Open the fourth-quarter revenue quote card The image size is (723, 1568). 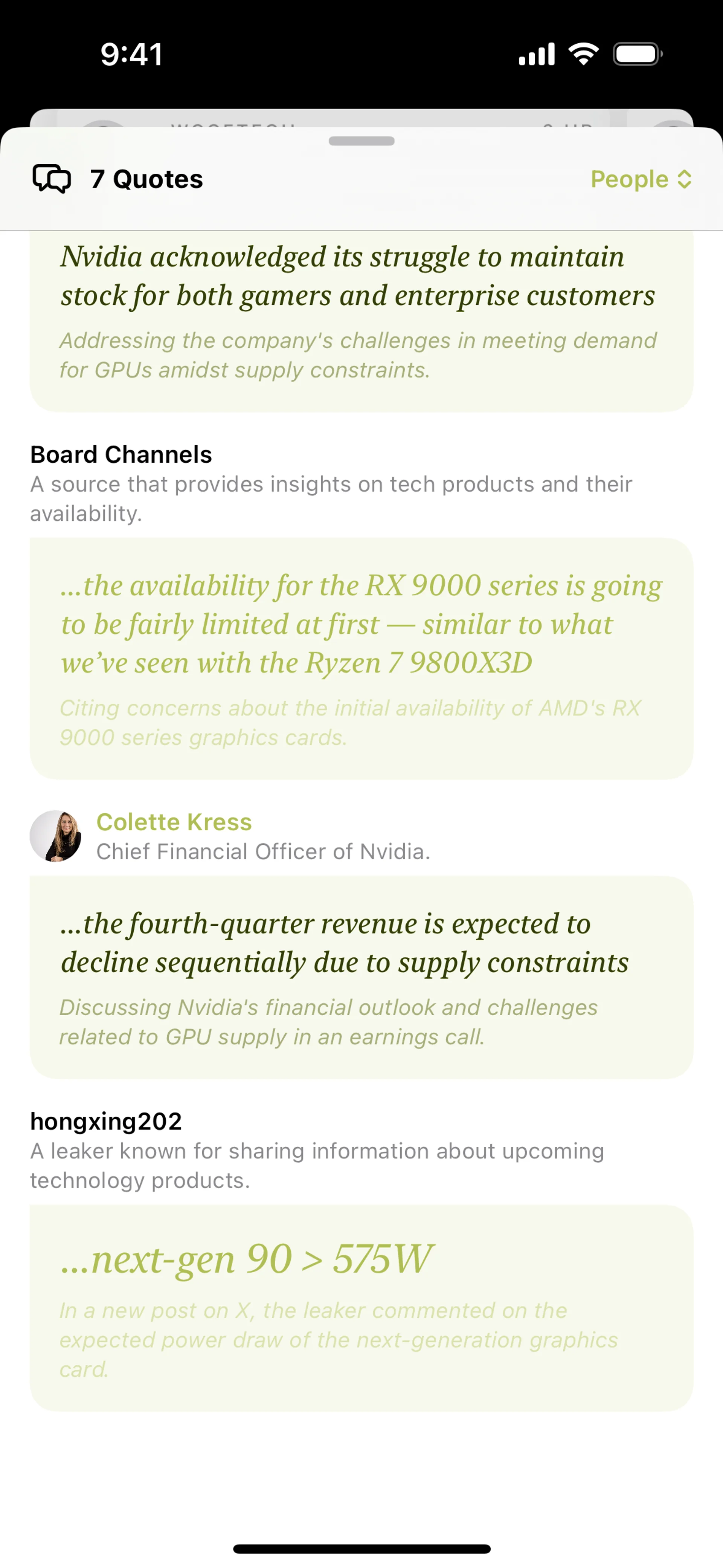click(361, 977)
